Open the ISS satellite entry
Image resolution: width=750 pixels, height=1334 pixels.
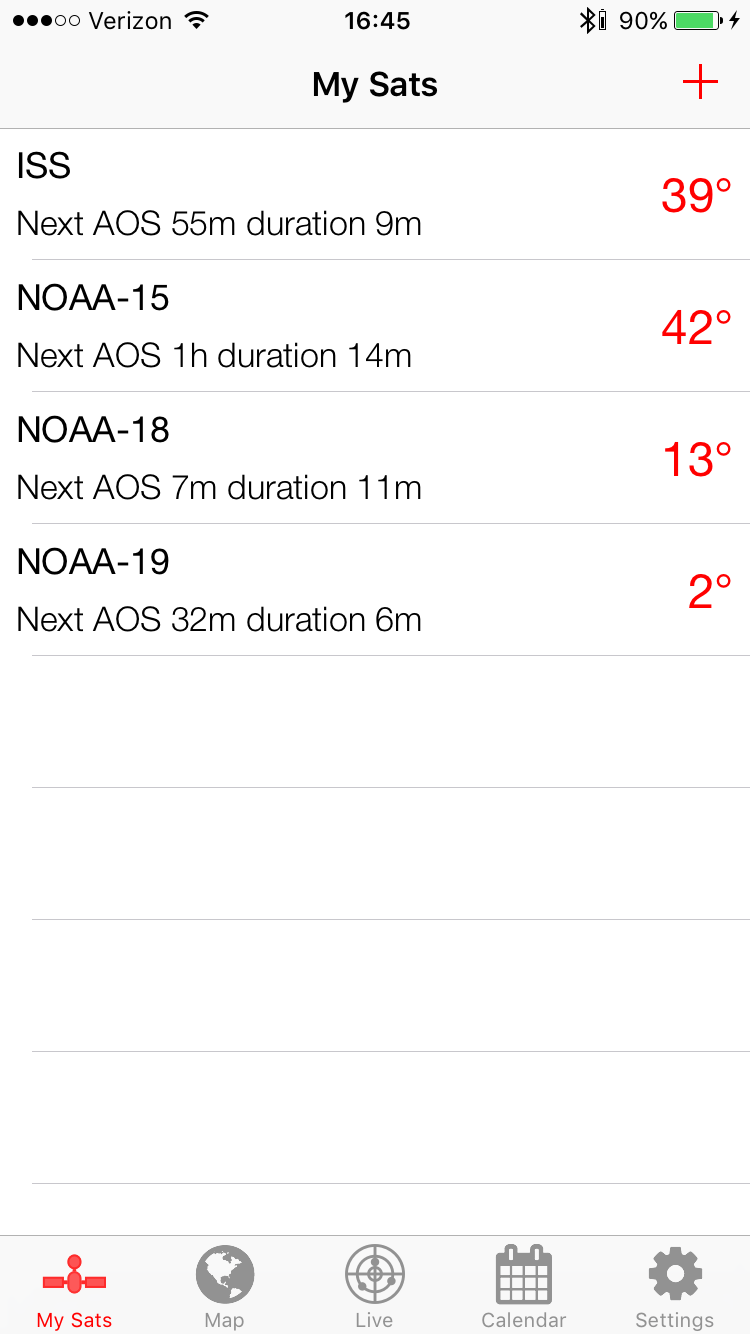[375, 195]
